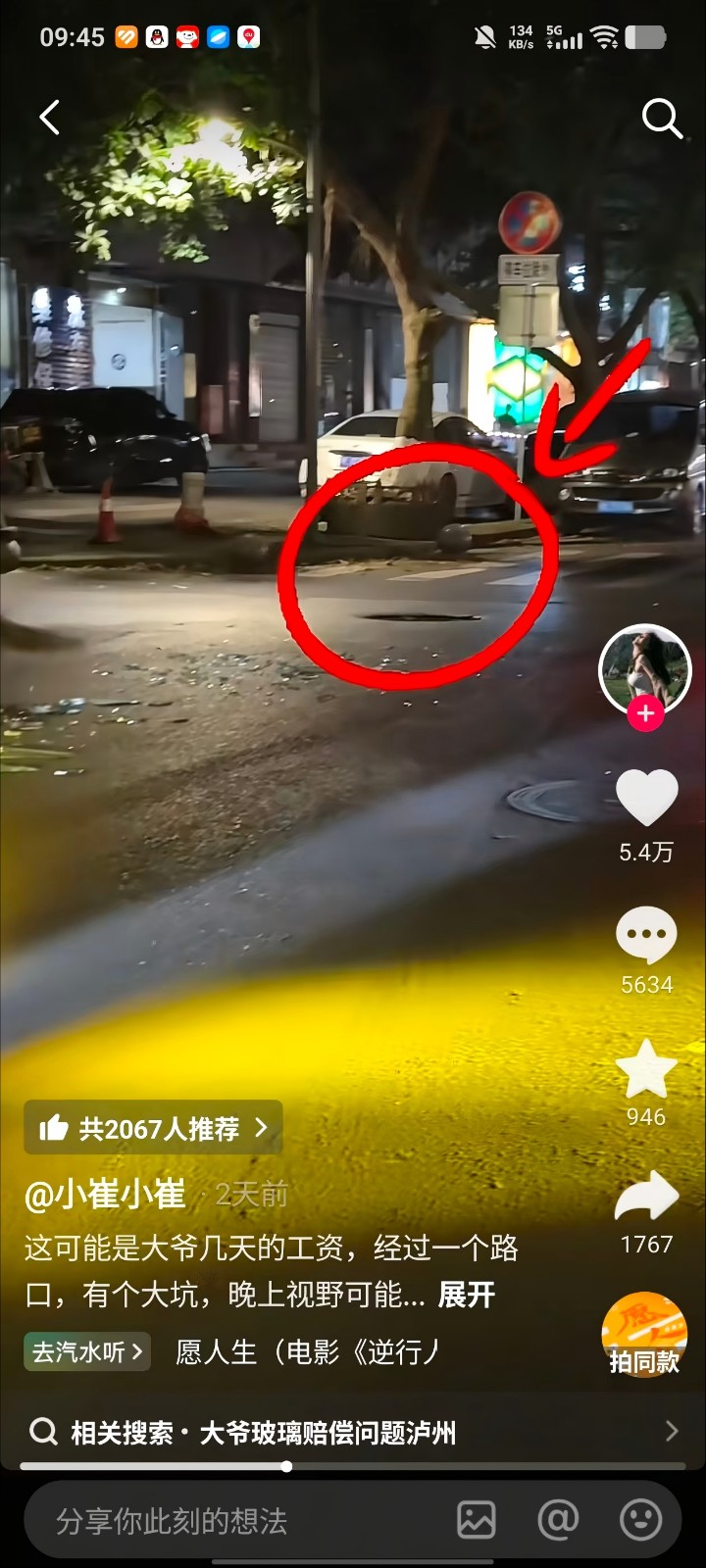706x1568 pixels.
Task: Tap the 去汽水听 music chip
Action: pos(87,1352)
